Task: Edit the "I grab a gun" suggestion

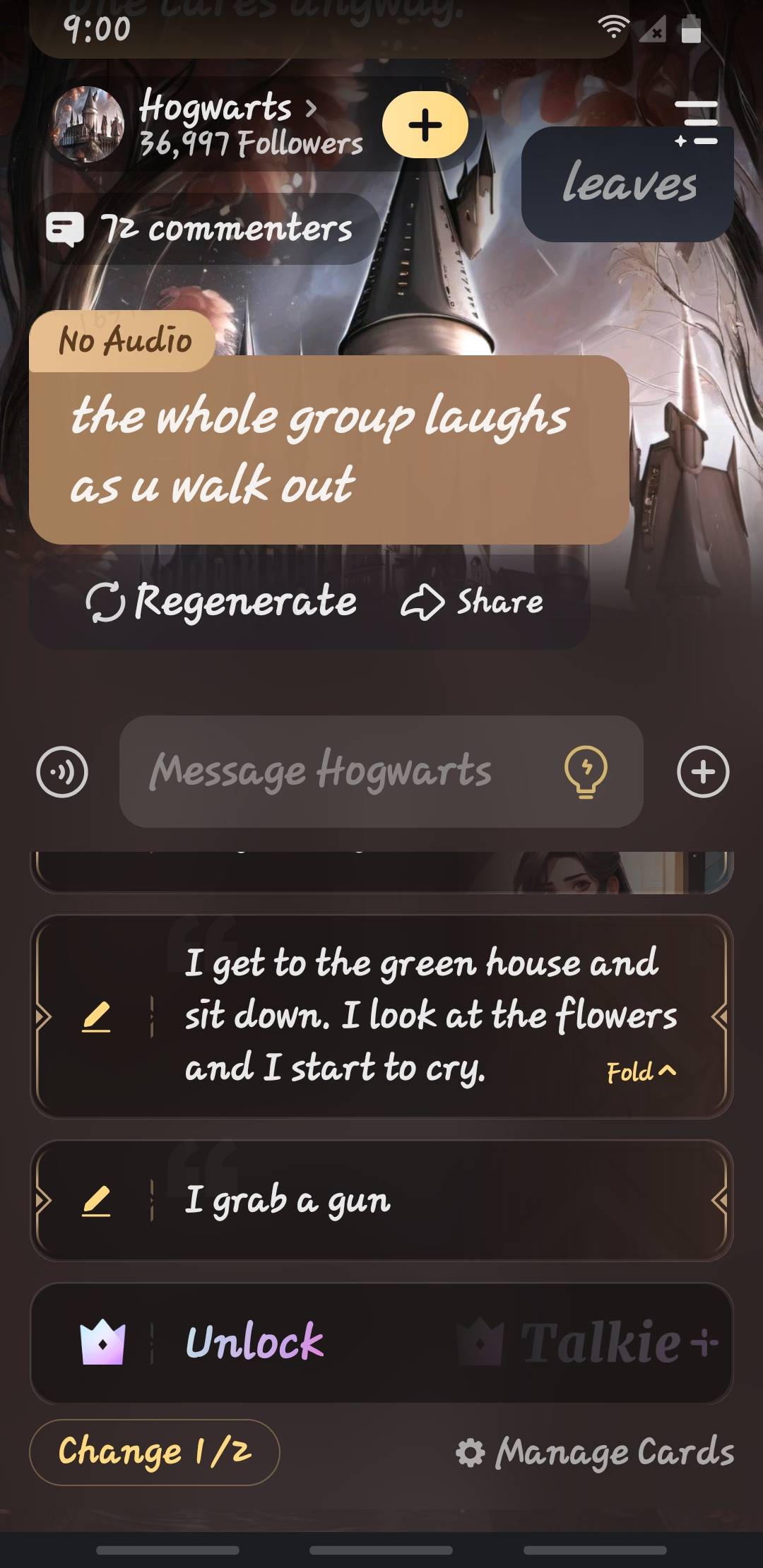Action: tap(96, 1200)
